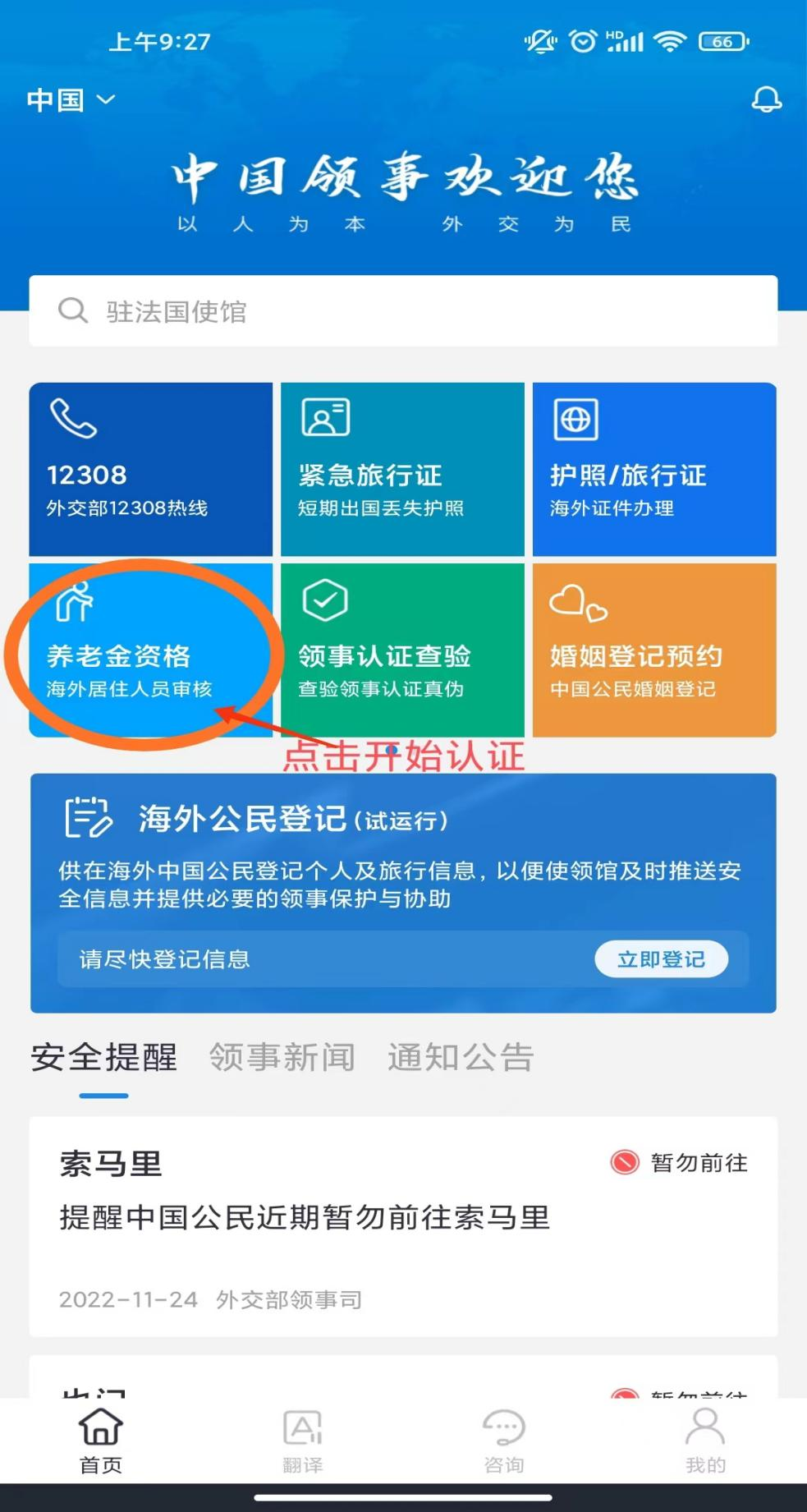Go to the 首页 tab
The image size is (807, 1512).
(101, 1440)
